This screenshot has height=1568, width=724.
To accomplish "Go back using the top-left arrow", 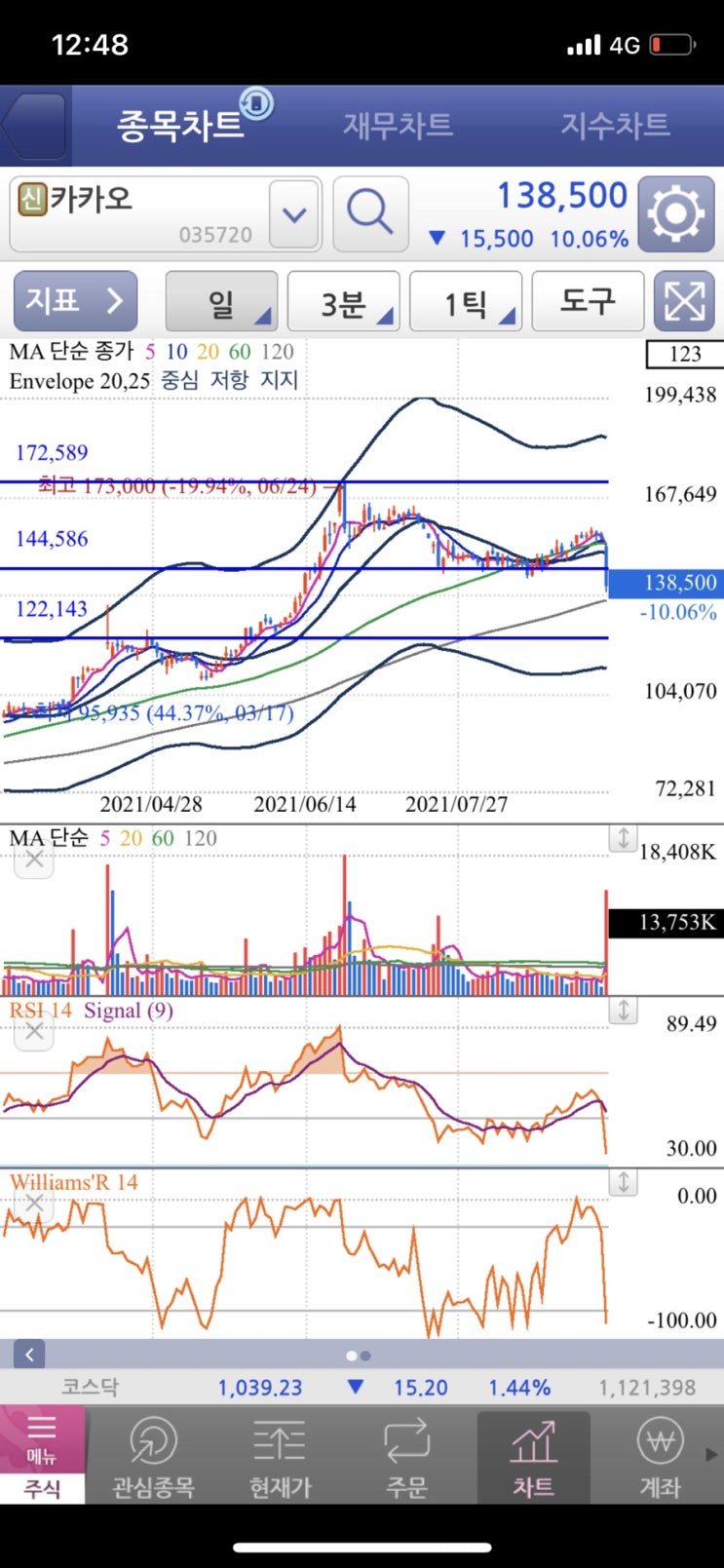I will [x=34, y=126].
